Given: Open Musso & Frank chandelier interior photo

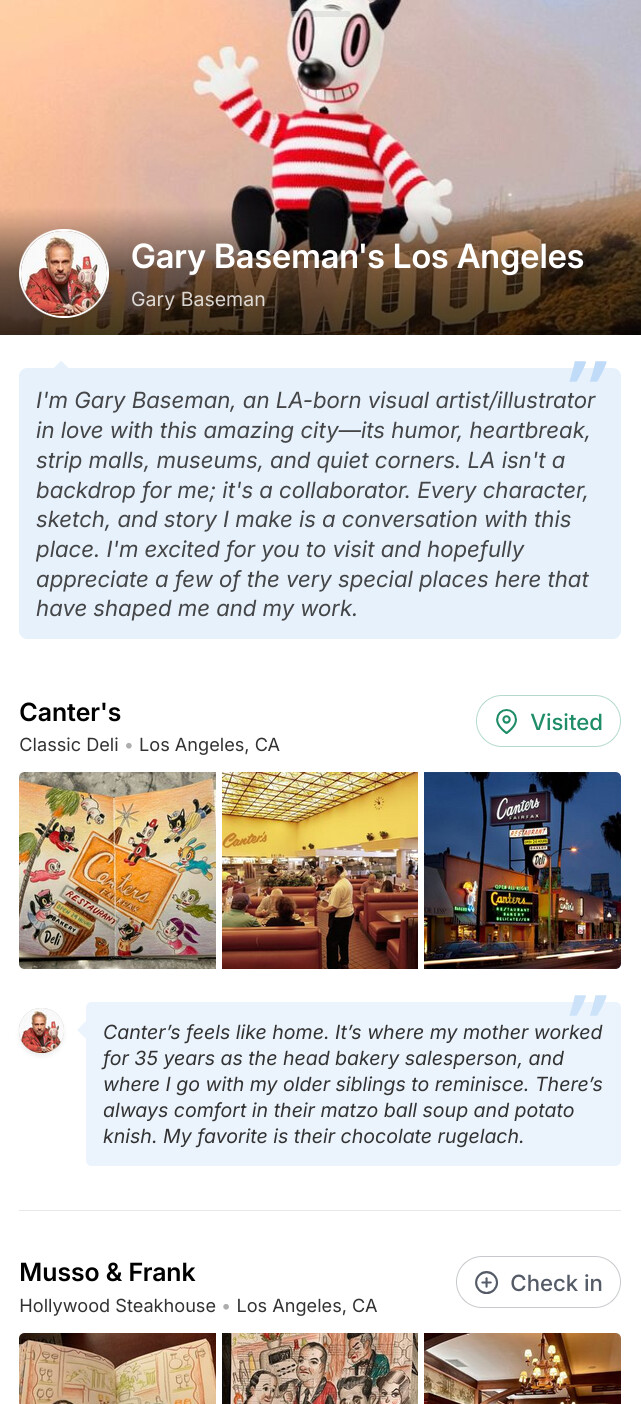Looking at the screenshot, I should pos(522,1368).
